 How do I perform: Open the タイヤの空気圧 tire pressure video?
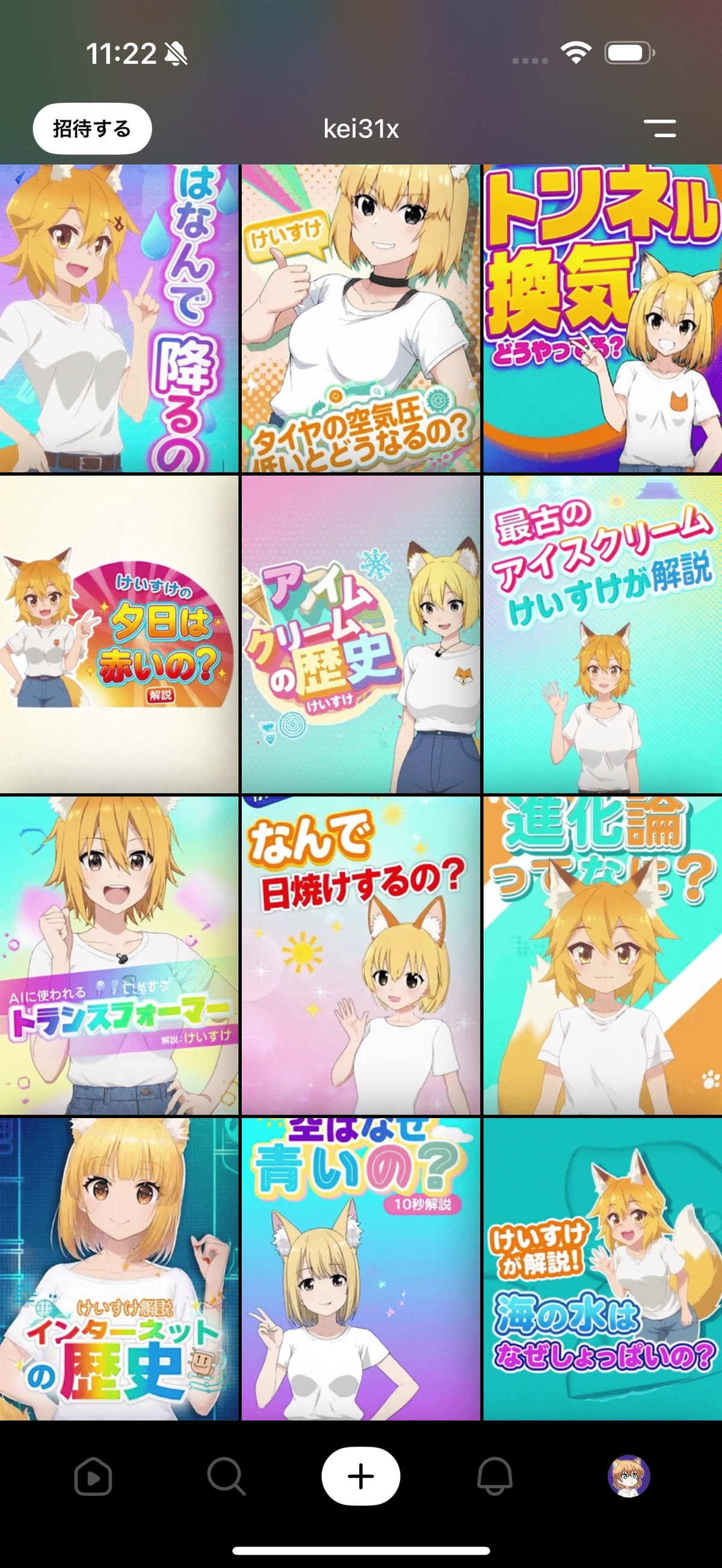click(x=361, y=316)
